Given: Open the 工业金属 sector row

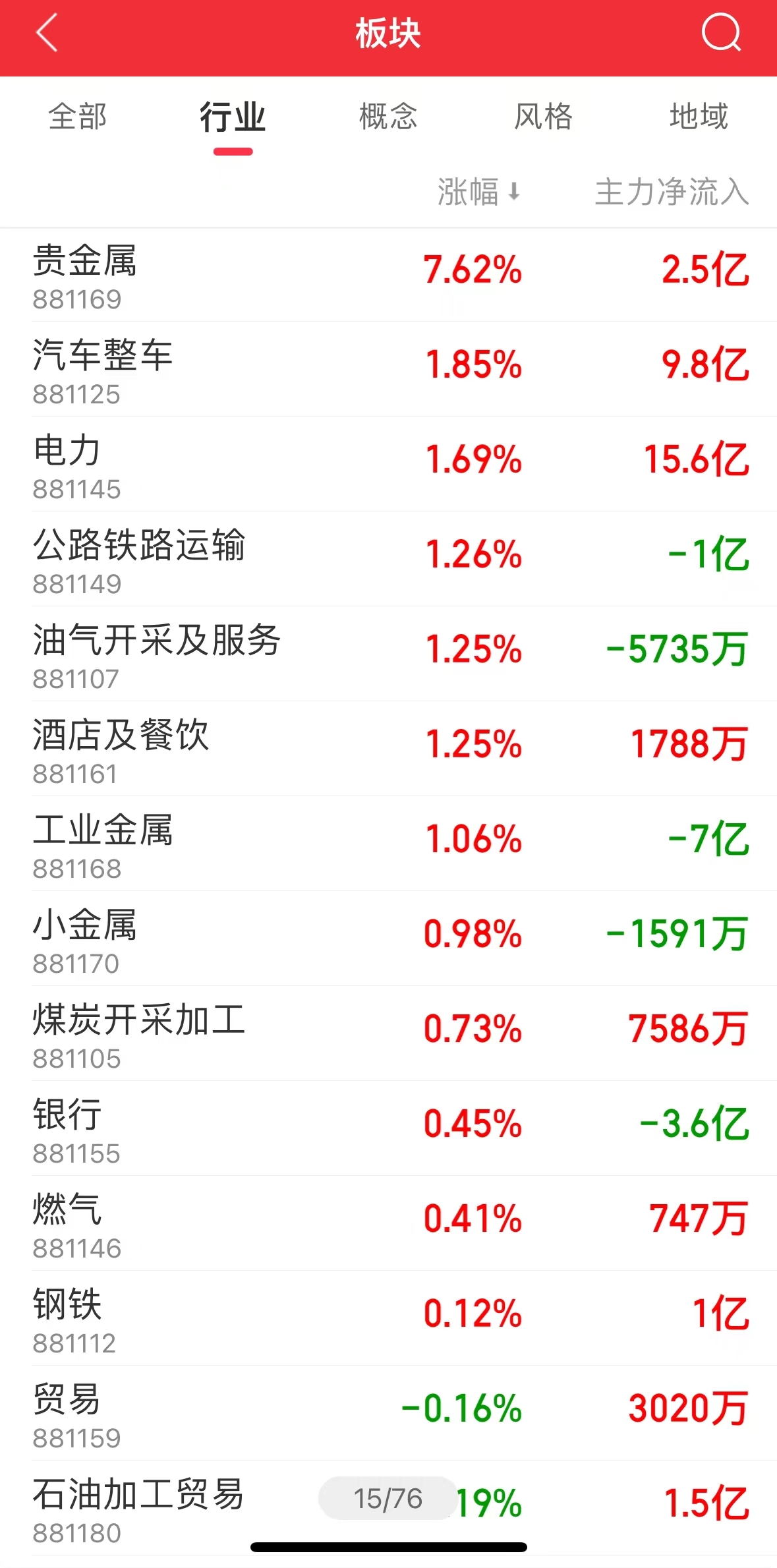Looking at the screenshot, I should point(388,844).
